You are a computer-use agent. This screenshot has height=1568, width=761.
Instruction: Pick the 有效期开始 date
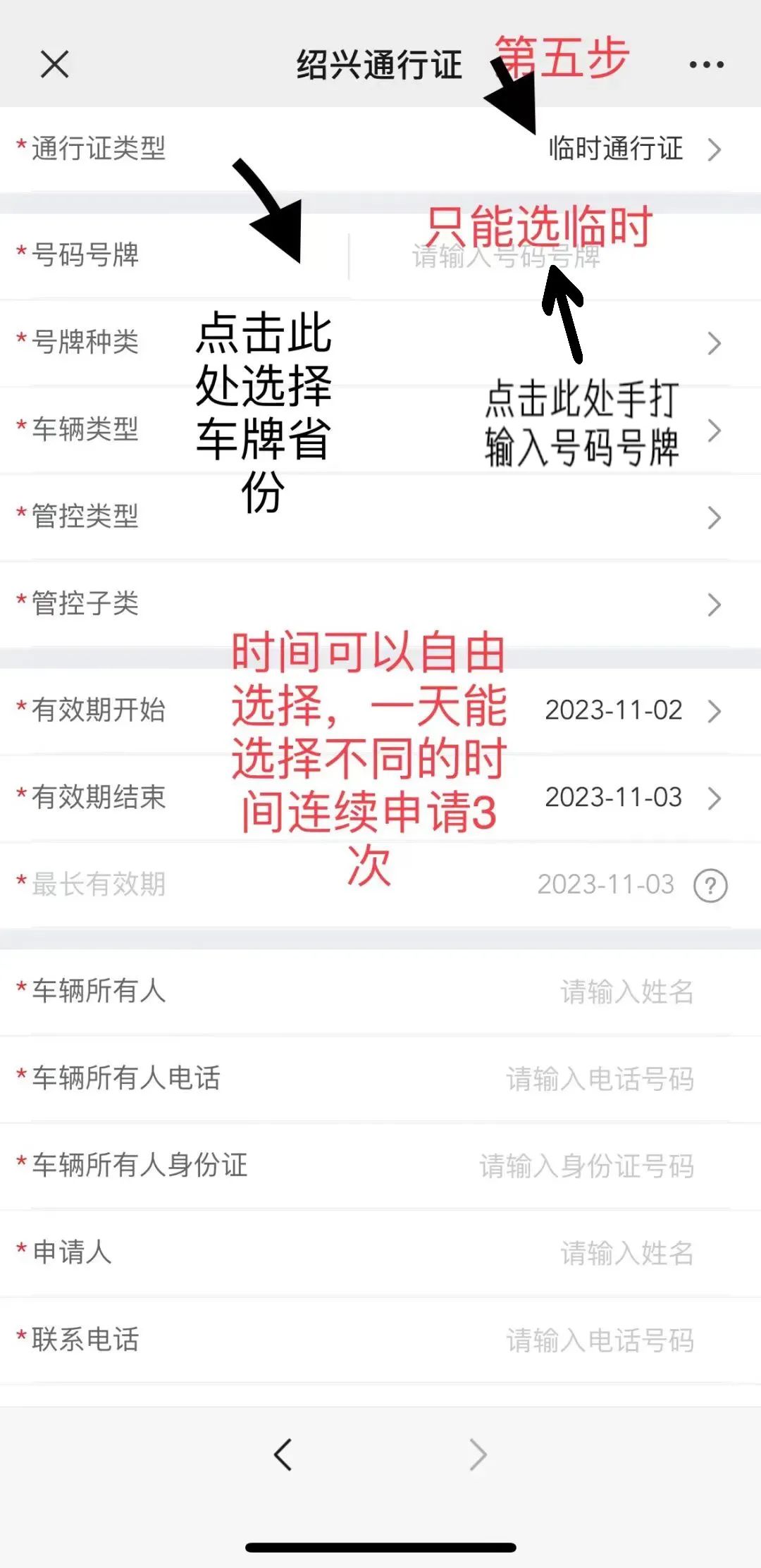(631, 710)
